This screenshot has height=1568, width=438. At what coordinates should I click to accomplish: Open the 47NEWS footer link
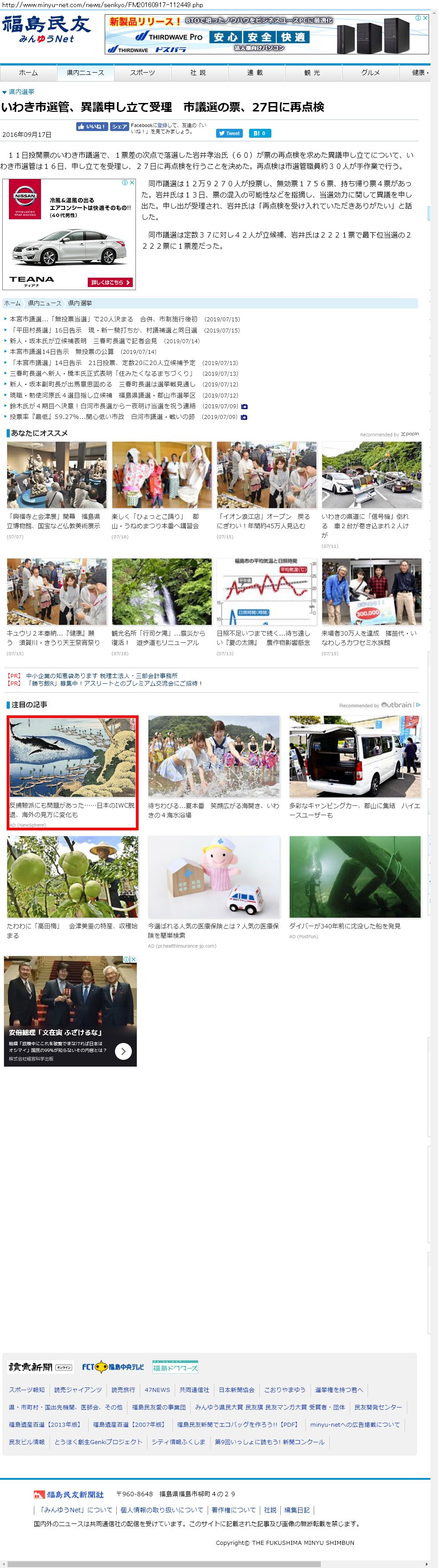(x=157, y=1390)
